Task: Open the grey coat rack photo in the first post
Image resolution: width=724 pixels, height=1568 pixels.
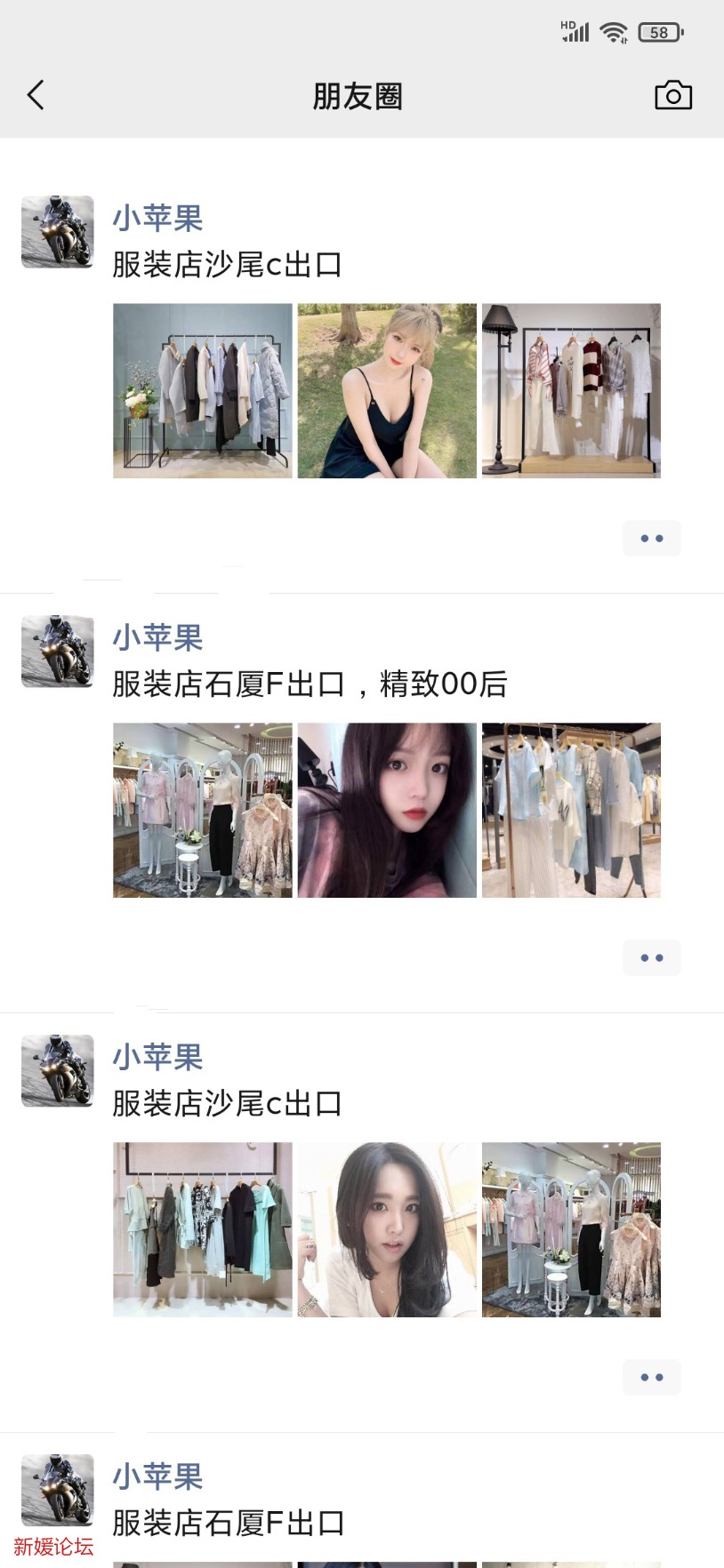Action: 203,391
